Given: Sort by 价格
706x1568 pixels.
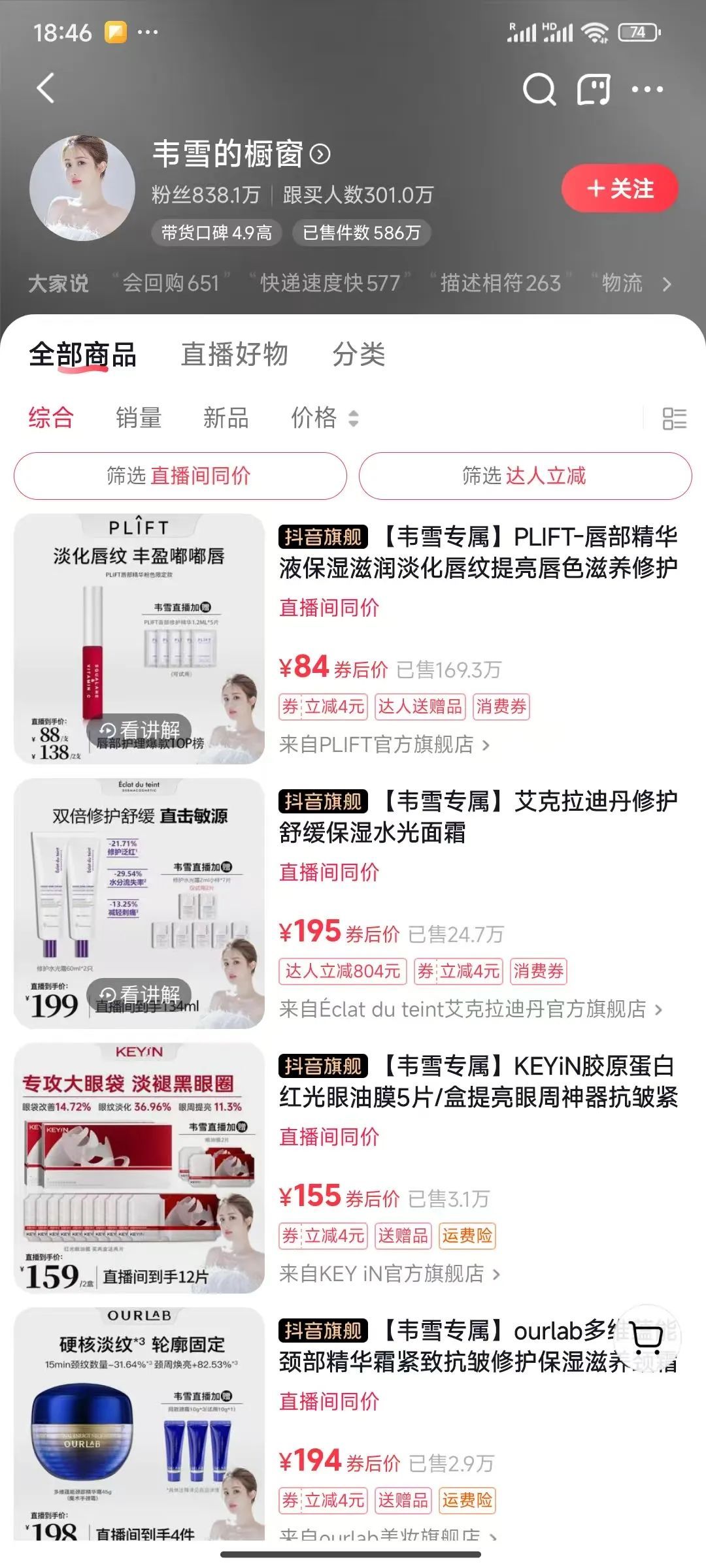Looking at the screenshot, I should pos(324,417).
